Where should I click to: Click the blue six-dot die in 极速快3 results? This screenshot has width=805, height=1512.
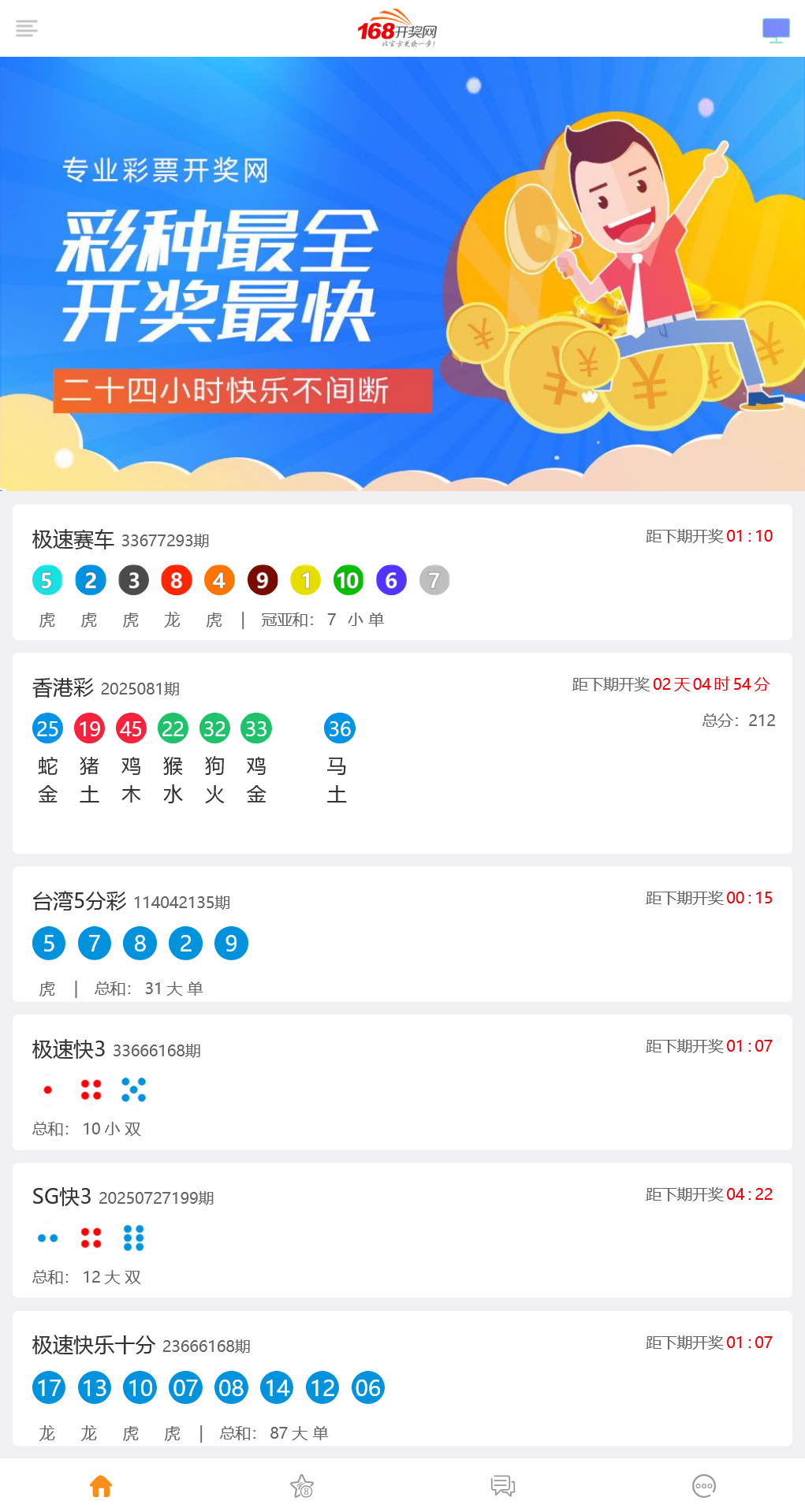(132, 1090)
